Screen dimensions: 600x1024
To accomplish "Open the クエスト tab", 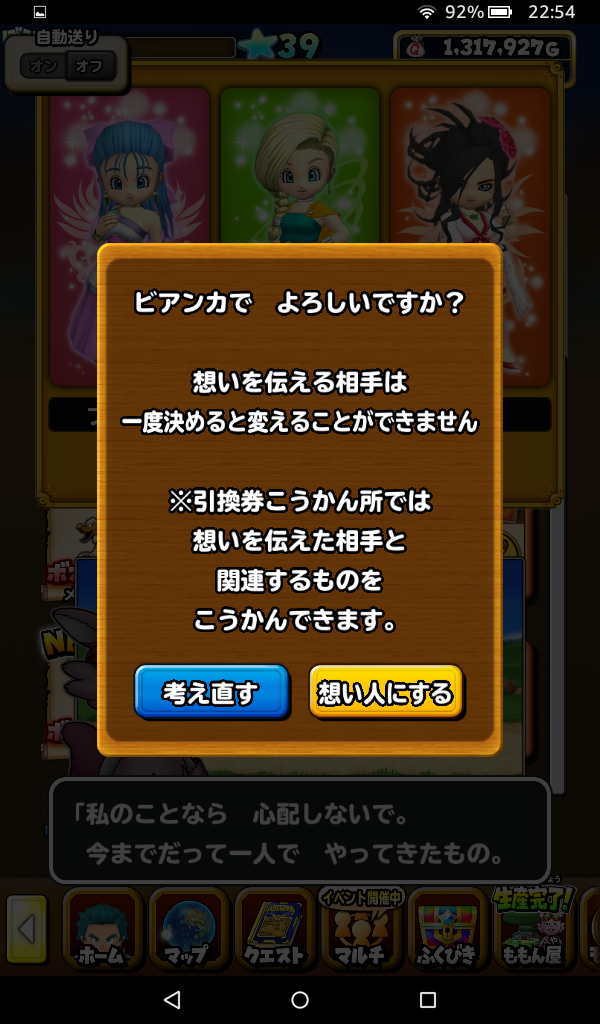I will 274,929.
